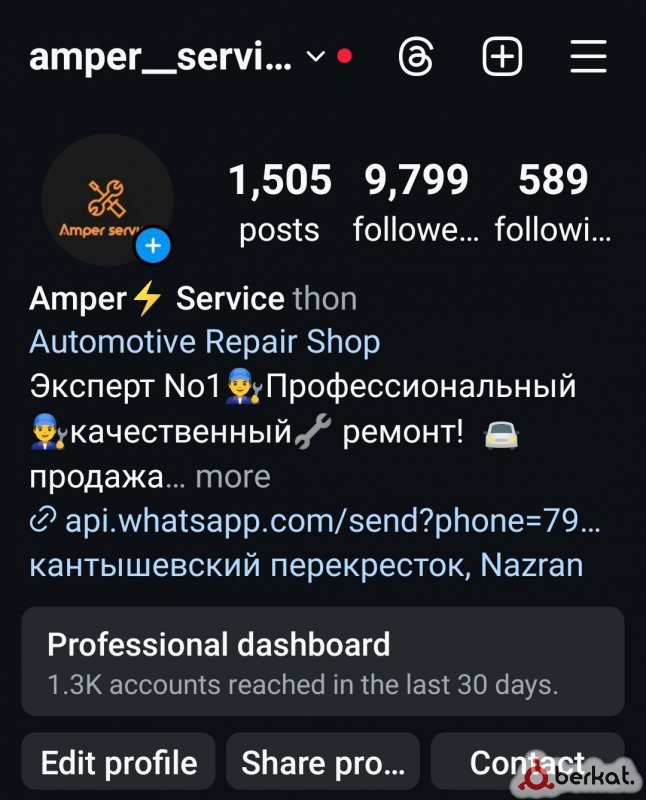Open the 9,799 followers list
Viewport: 646px width, 800px height.
[x=416, y=204]
